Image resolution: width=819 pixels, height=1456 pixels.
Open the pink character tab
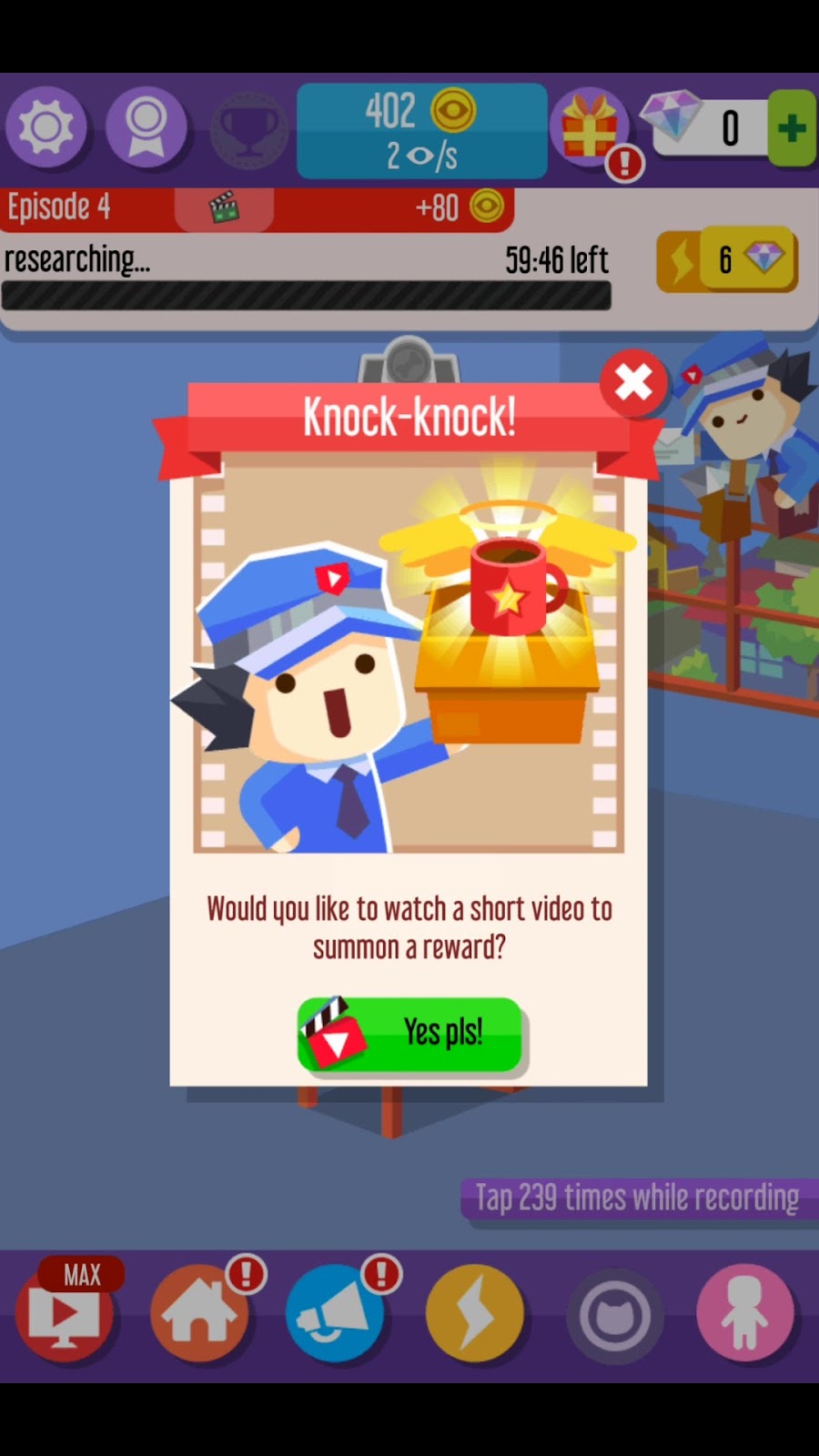[744, 1313]
